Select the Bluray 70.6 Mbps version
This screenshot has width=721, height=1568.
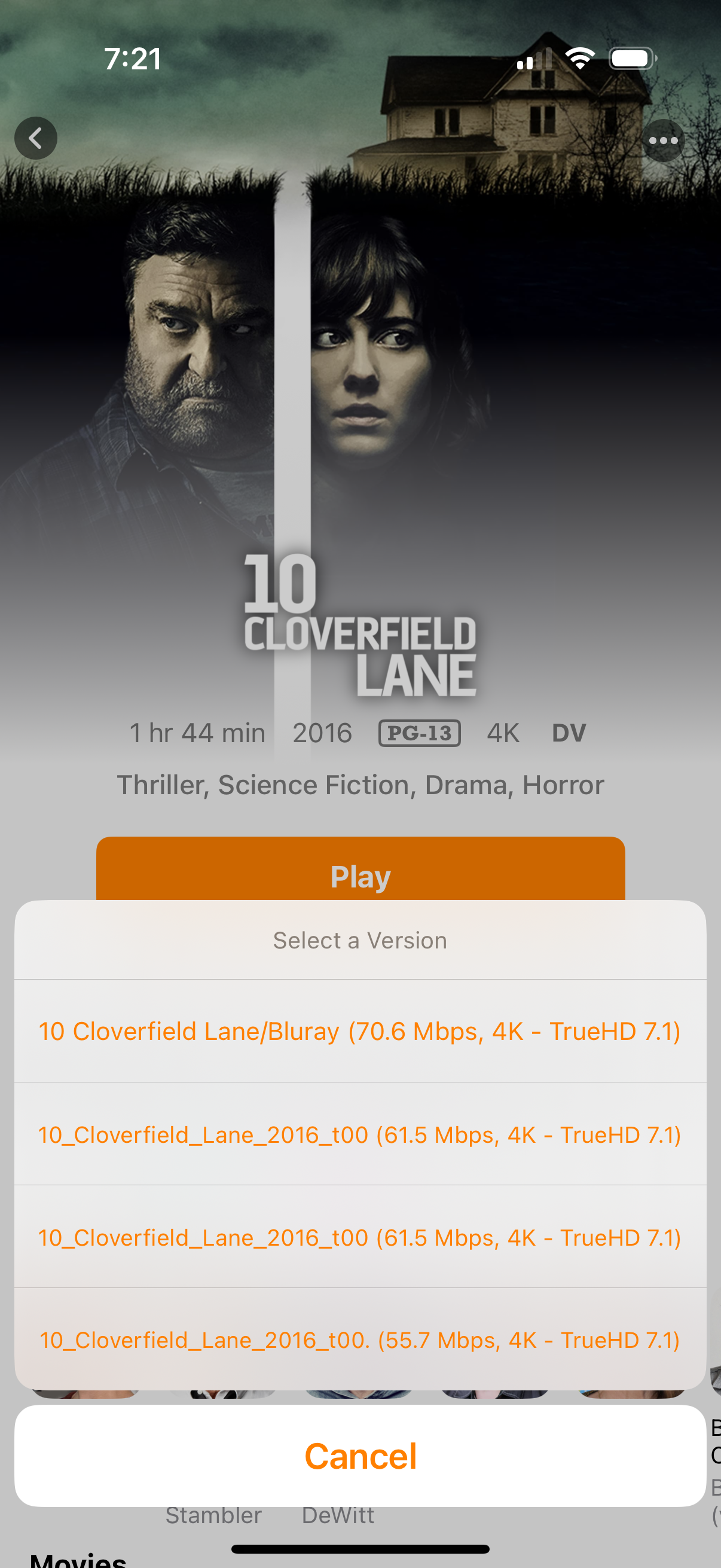point(359,1031)
